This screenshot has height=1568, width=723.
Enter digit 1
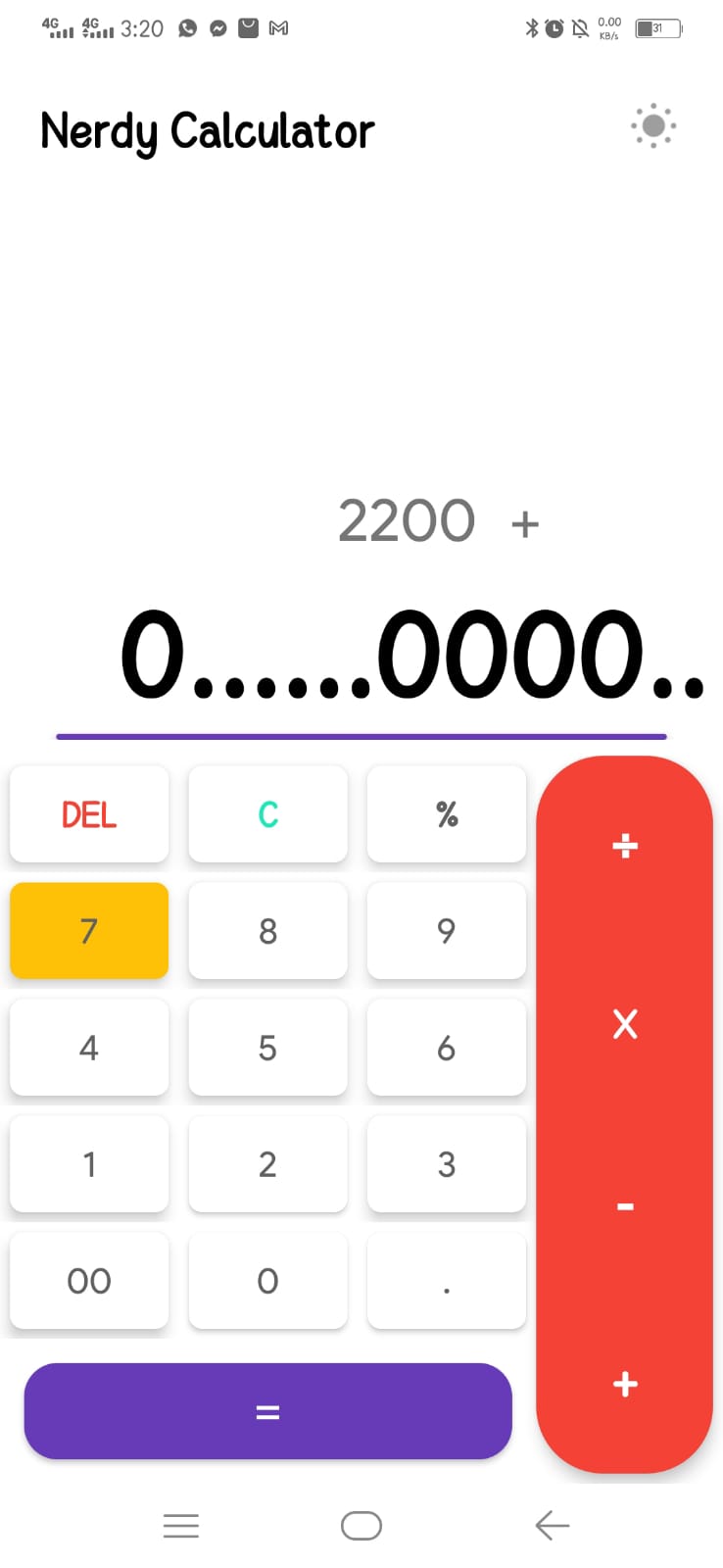click(x=89, y=1164)
